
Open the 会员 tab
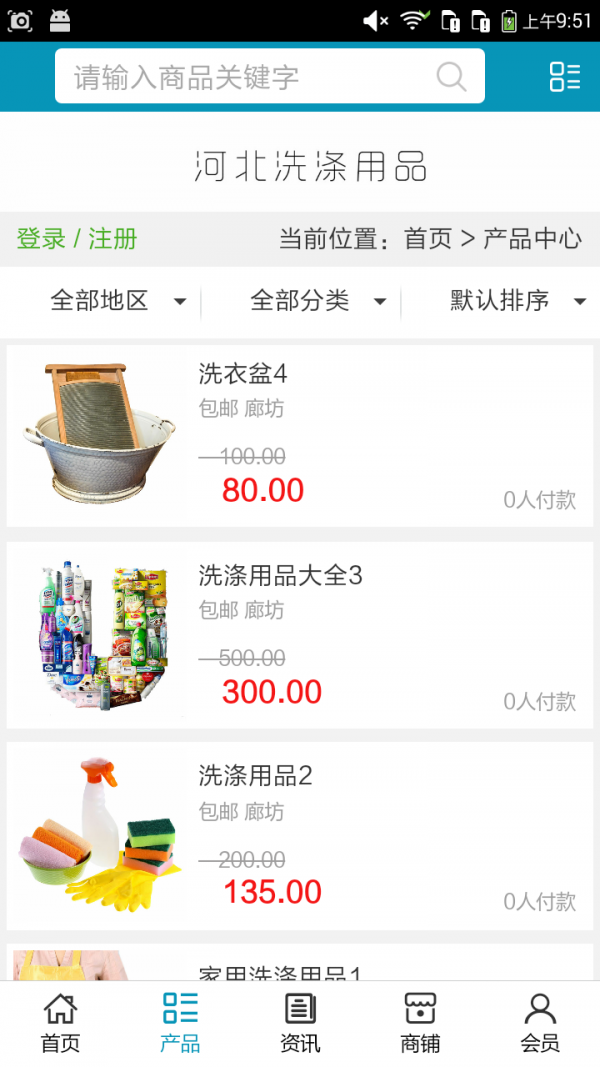click(540, 1023)
